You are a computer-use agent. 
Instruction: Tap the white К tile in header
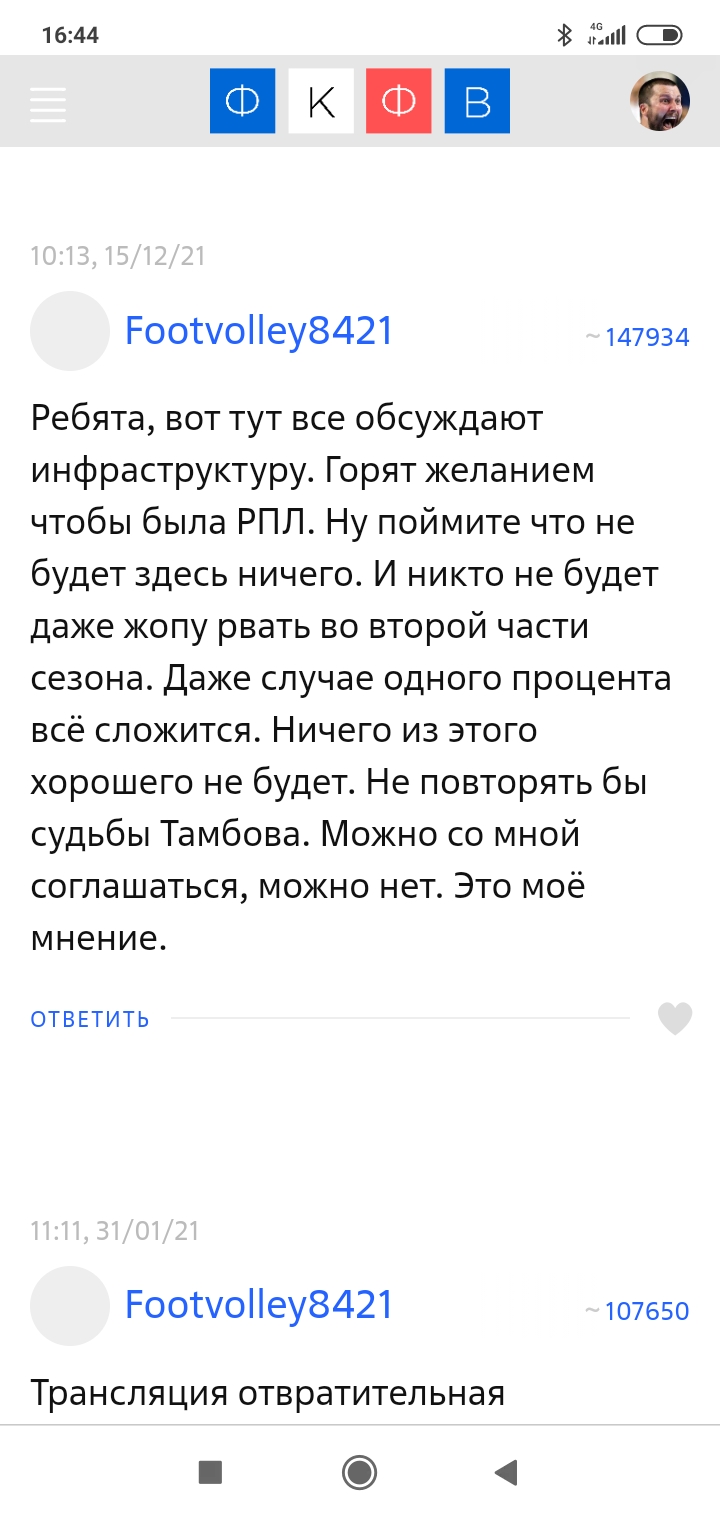[x=321, y=101]
